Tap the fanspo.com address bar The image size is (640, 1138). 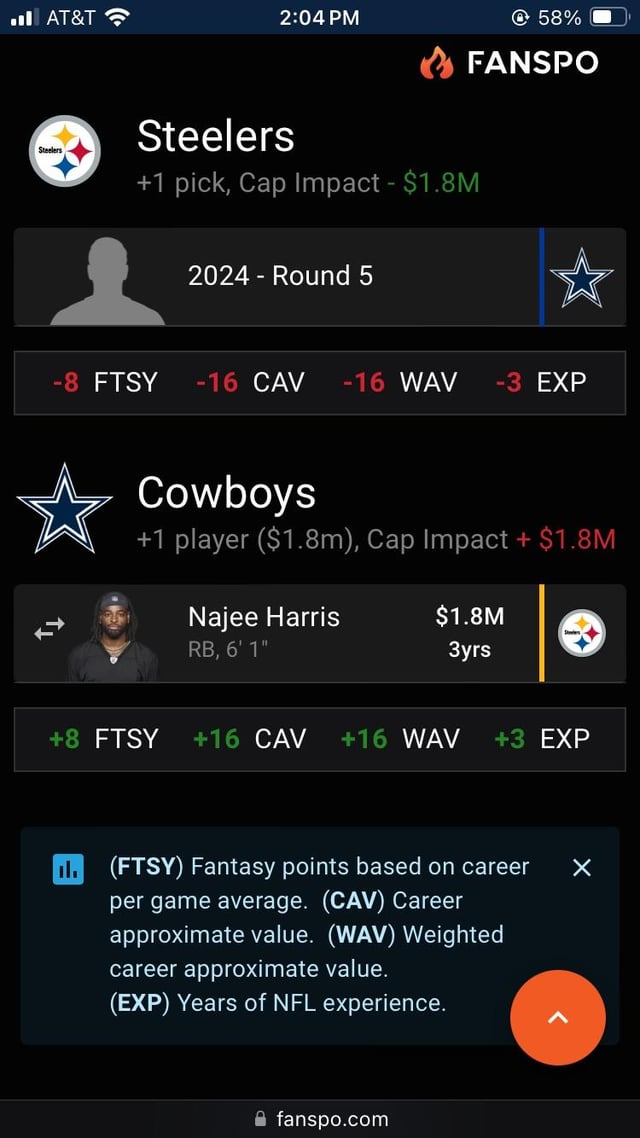point(320,1119)
